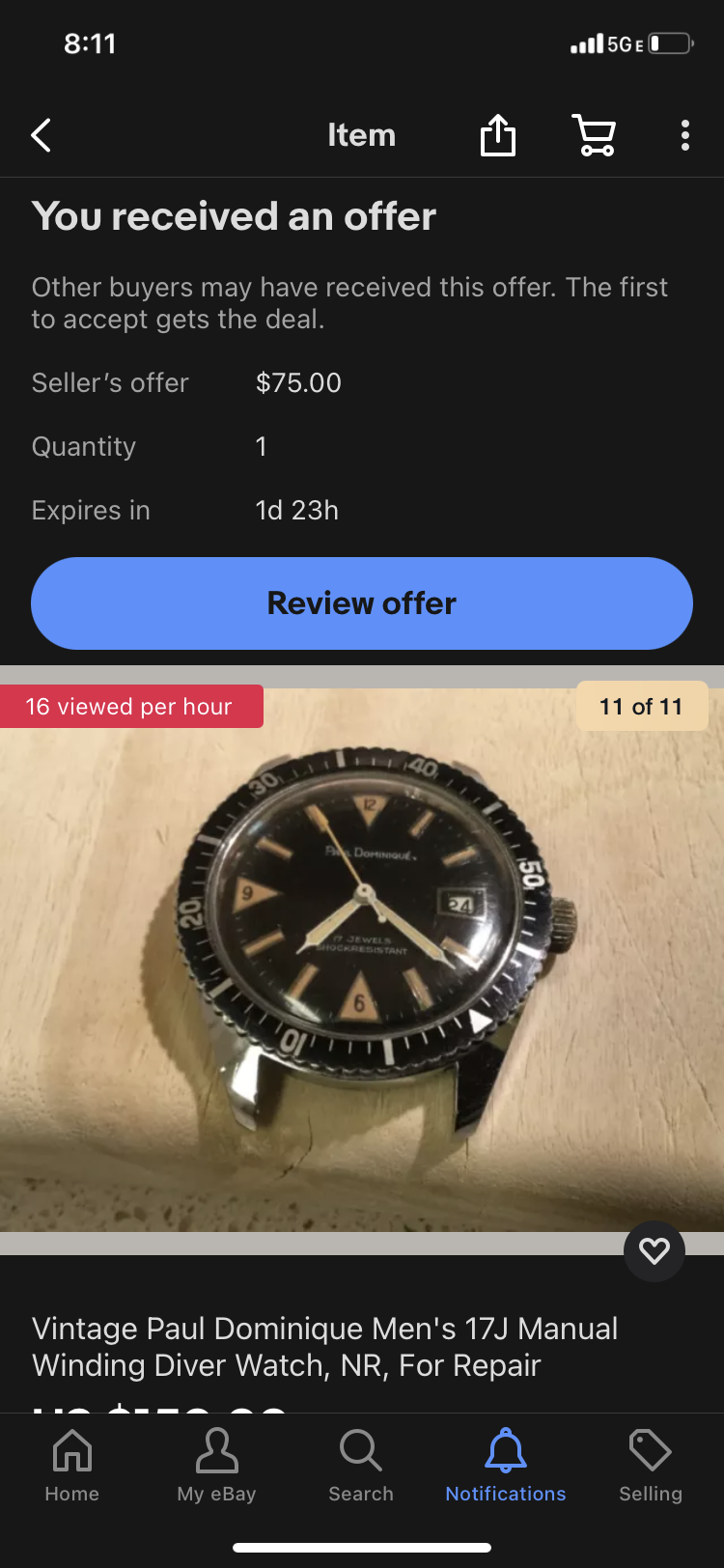Open the shopping cart

coord(595,135)
